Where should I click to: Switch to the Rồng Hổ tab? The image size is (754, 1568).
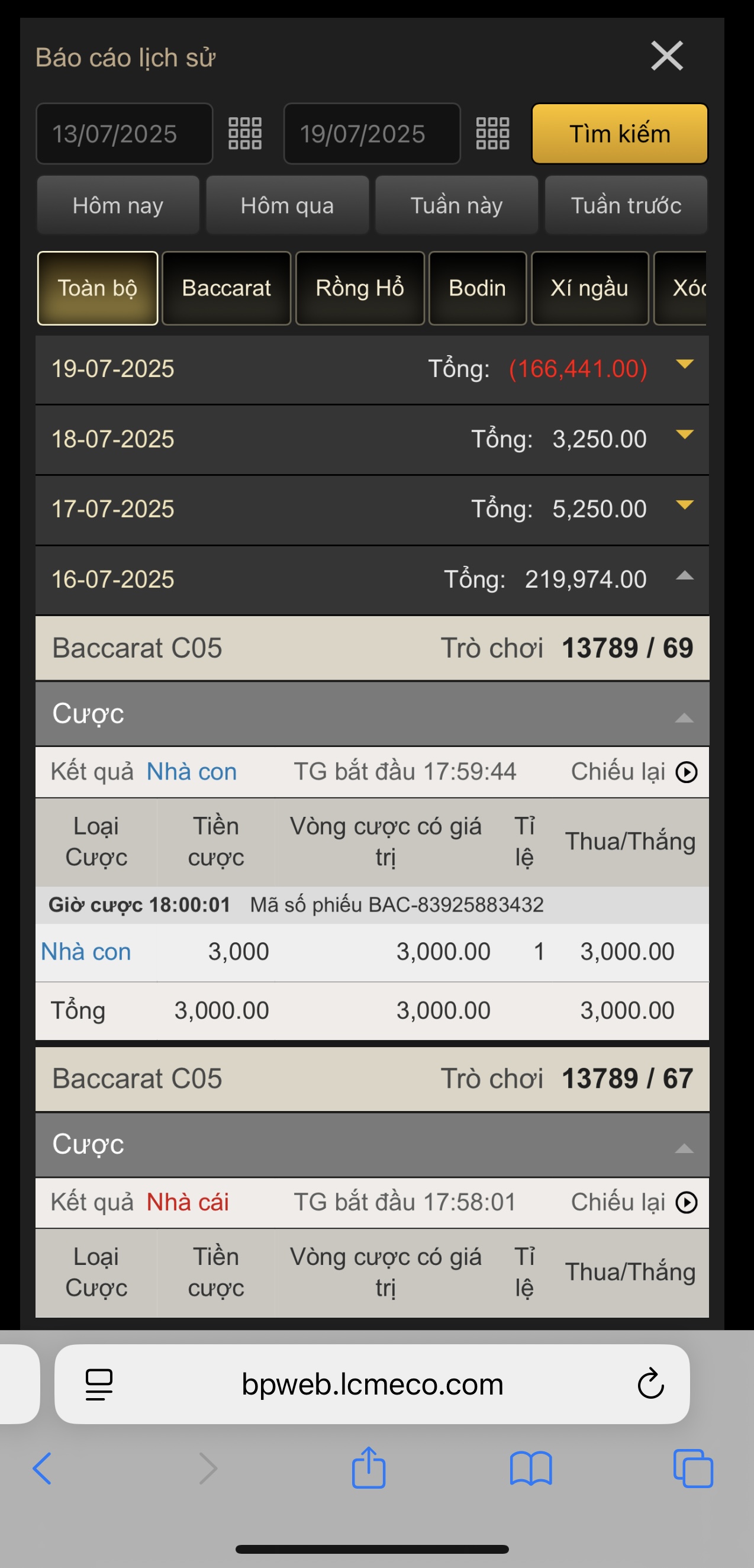pyautogui.click(x=360, y=288)
